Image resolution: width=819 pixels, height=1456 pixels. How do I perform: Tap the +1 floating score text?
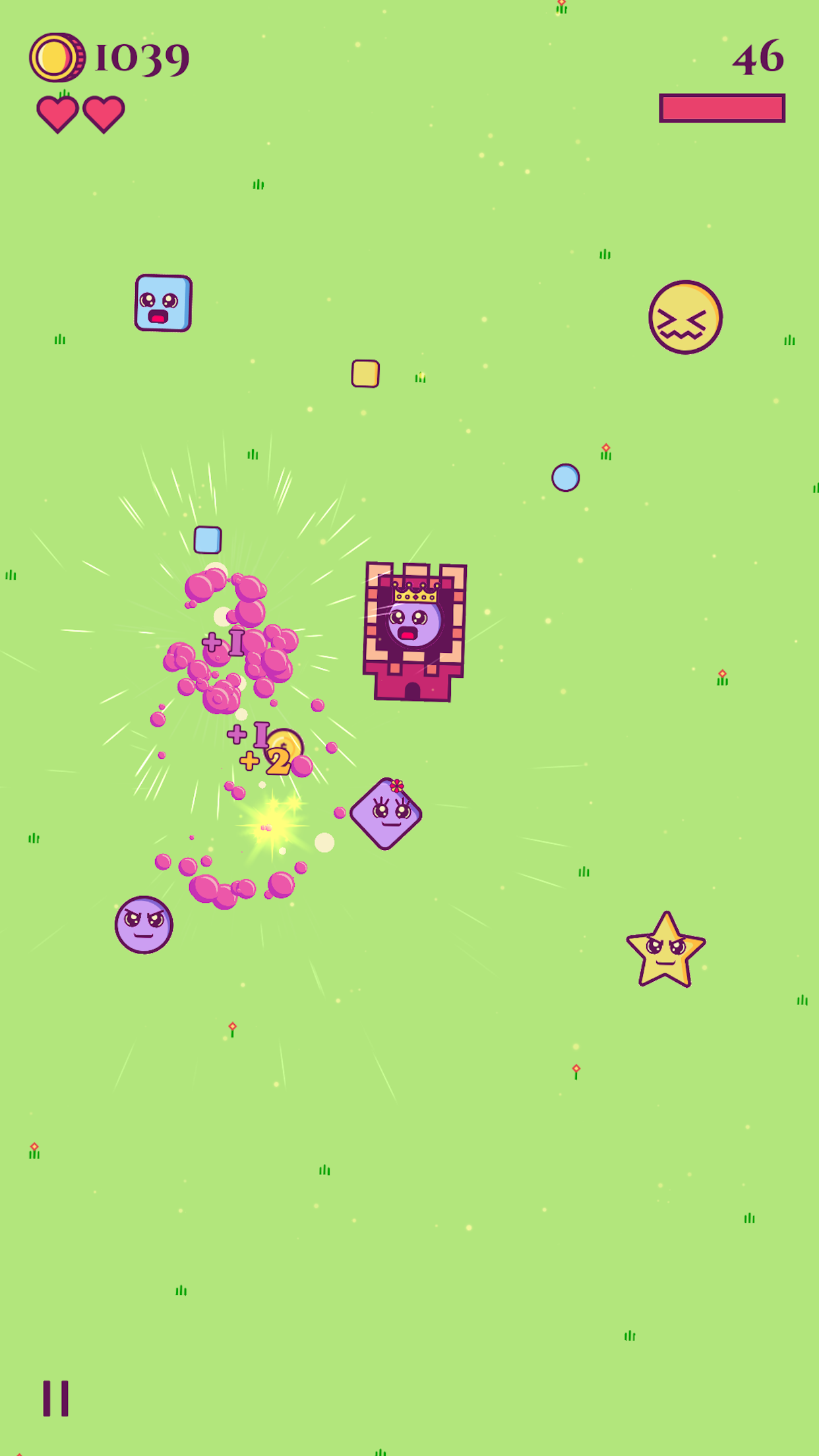(223, 640)
